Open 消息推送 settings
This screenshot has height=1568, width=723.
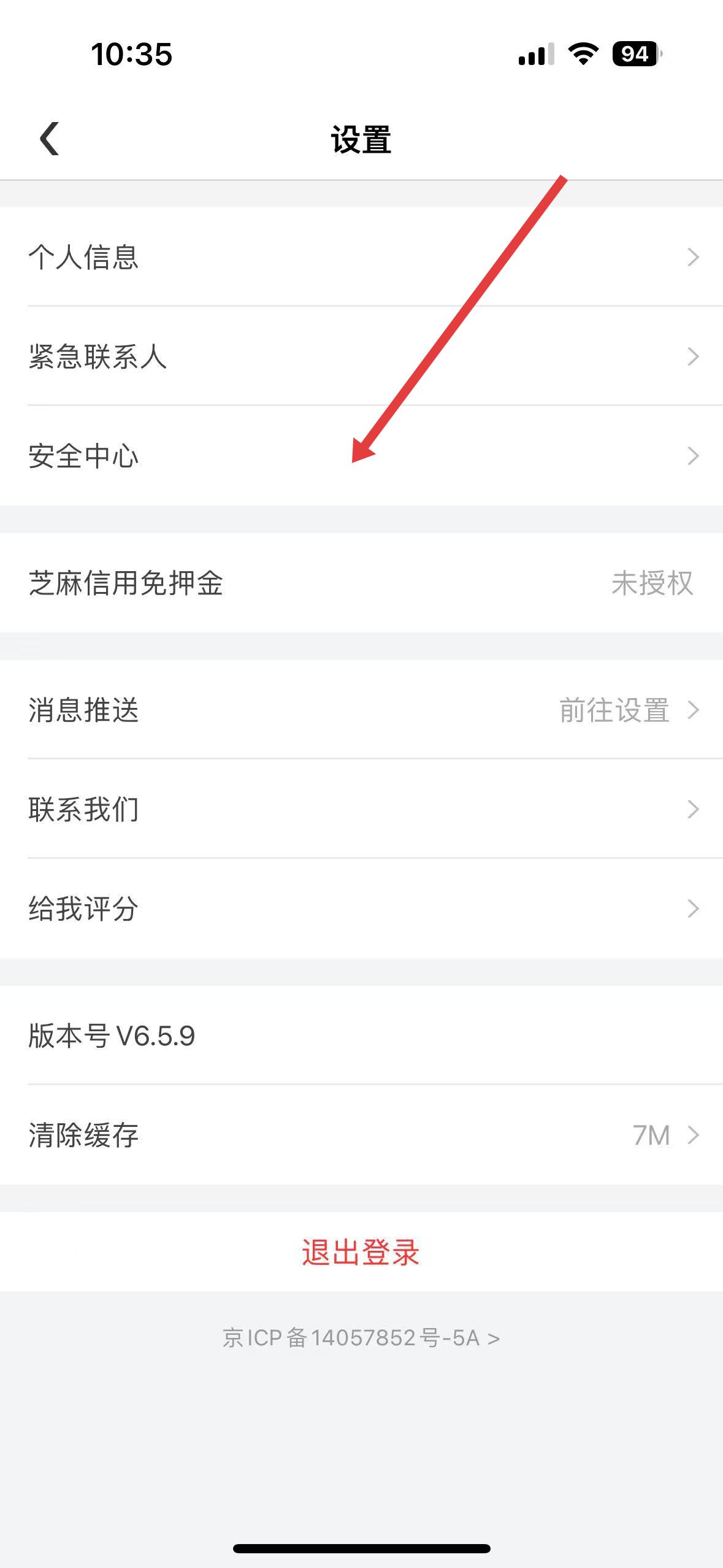tap(361, 710)
